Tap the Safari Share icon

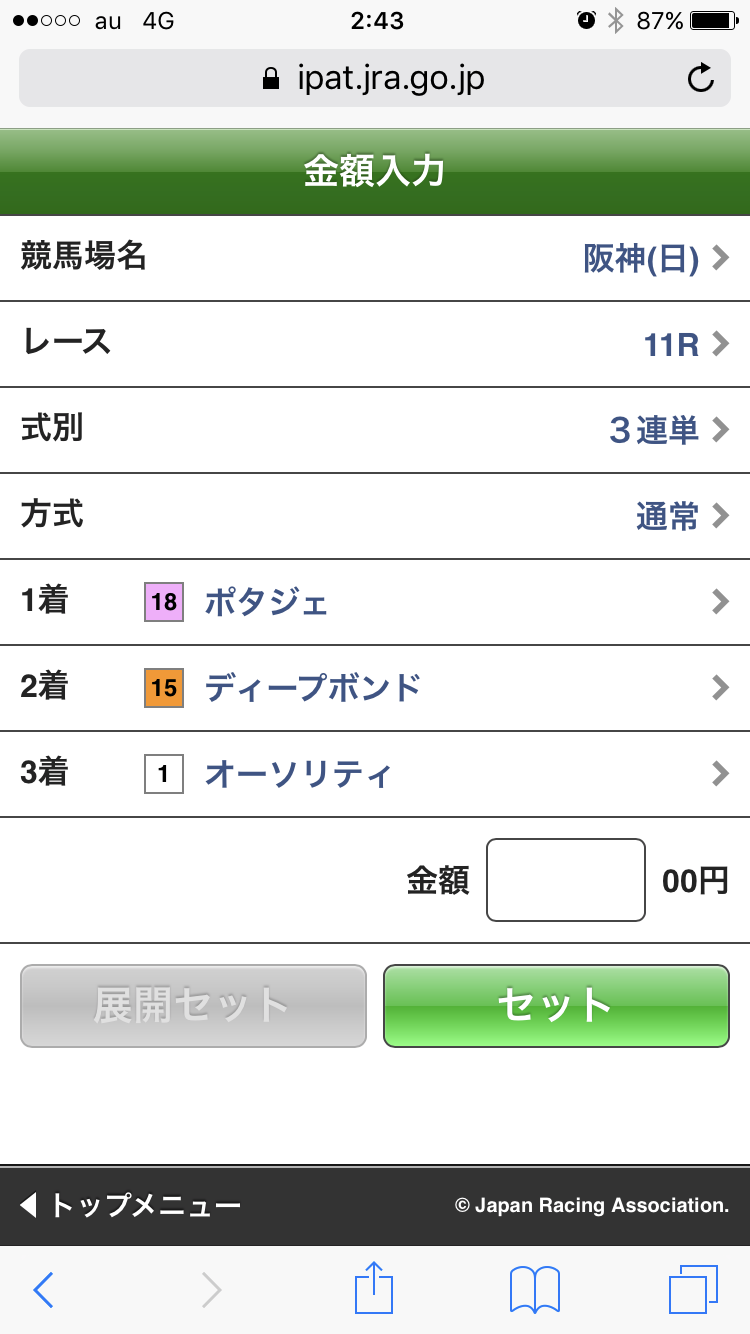point(373,1289)
